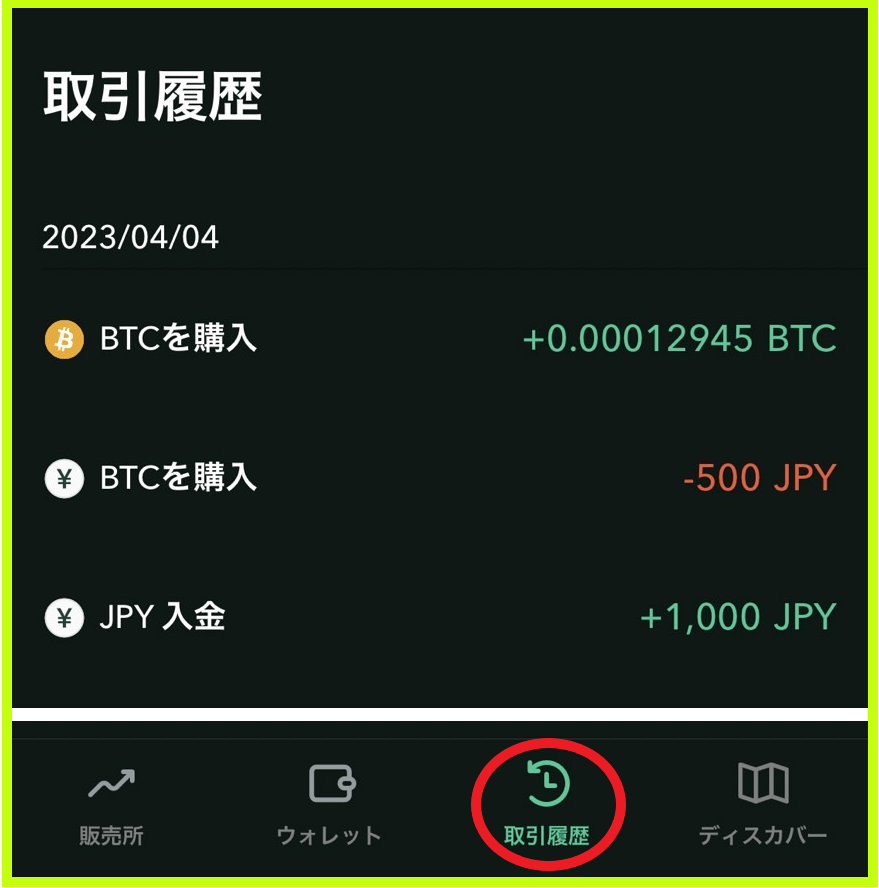View the -500 JPY transaction details

(440, 478)
